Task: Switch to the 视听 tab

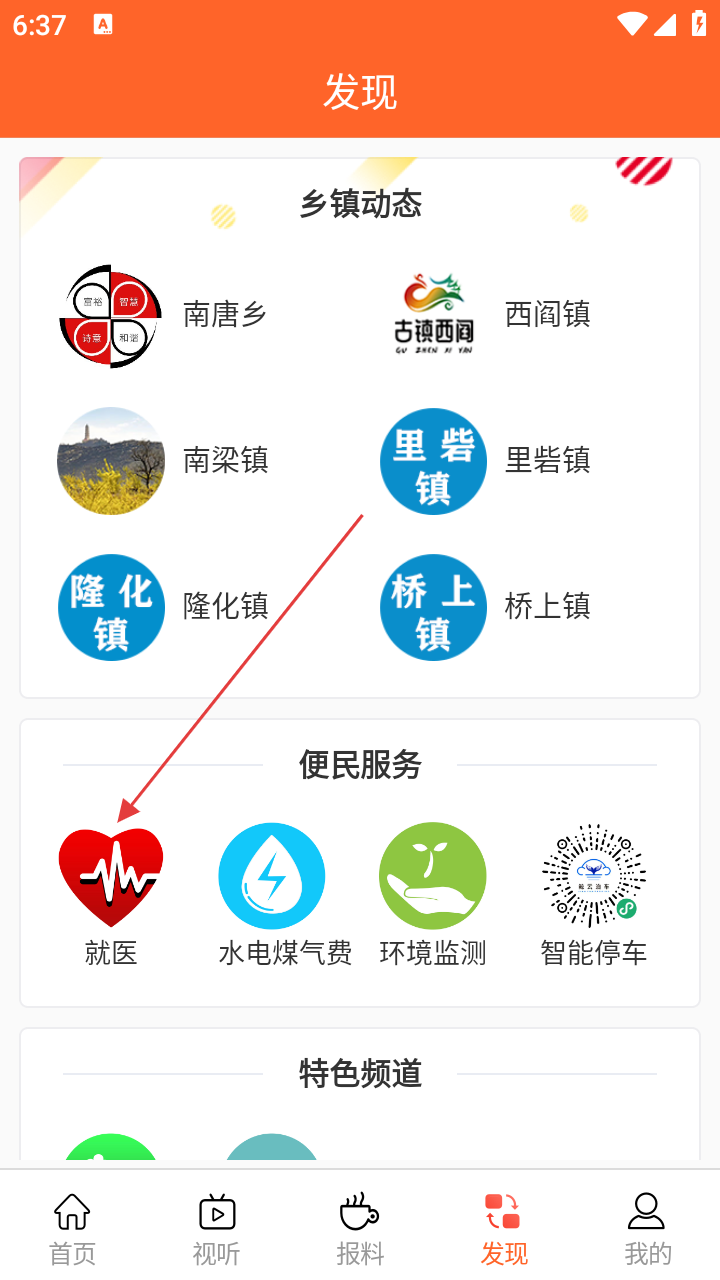Action: pos(217,1228)
